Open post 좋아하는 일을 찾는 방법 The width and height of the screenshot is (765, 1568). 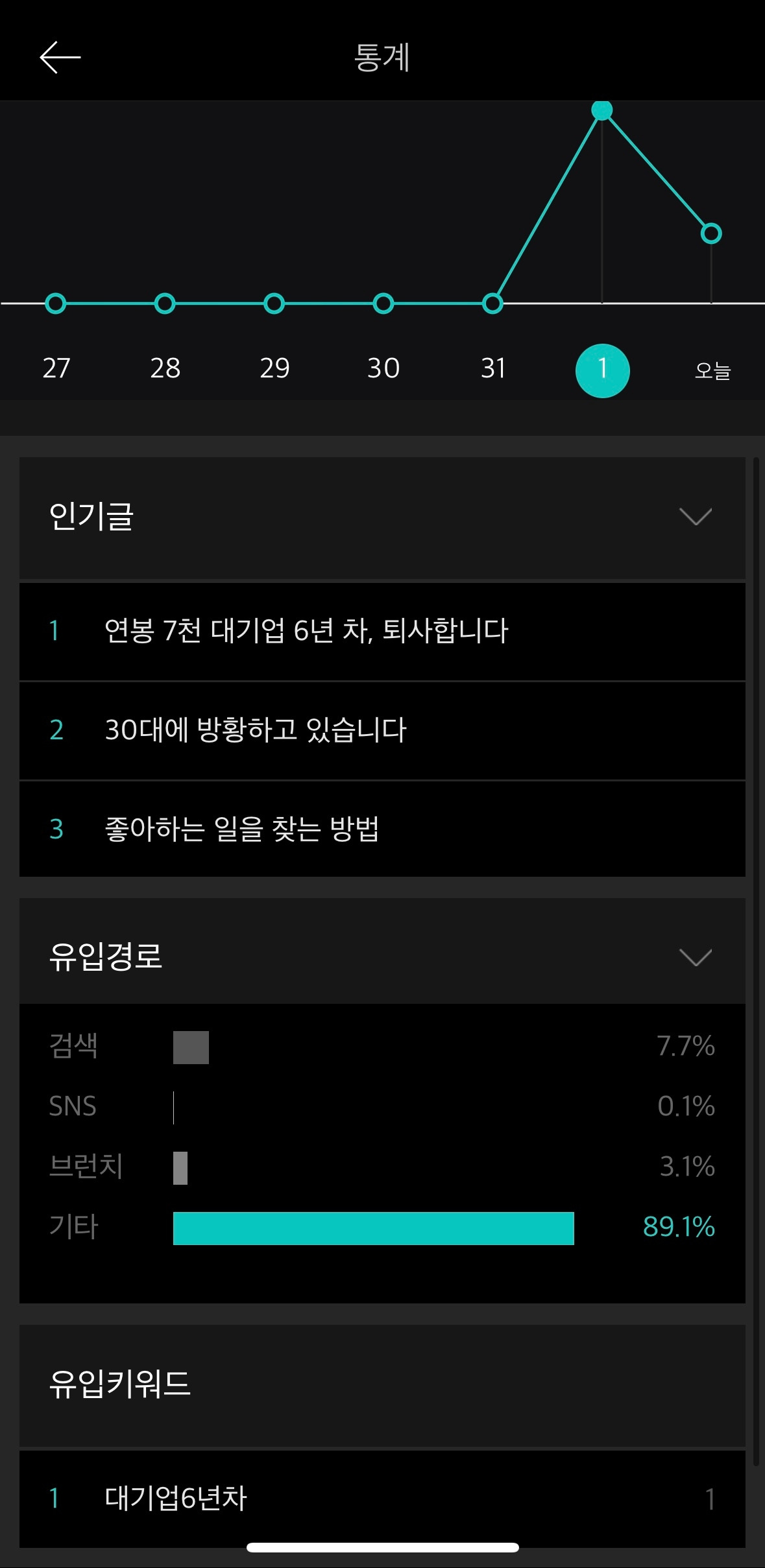(382, 829)
